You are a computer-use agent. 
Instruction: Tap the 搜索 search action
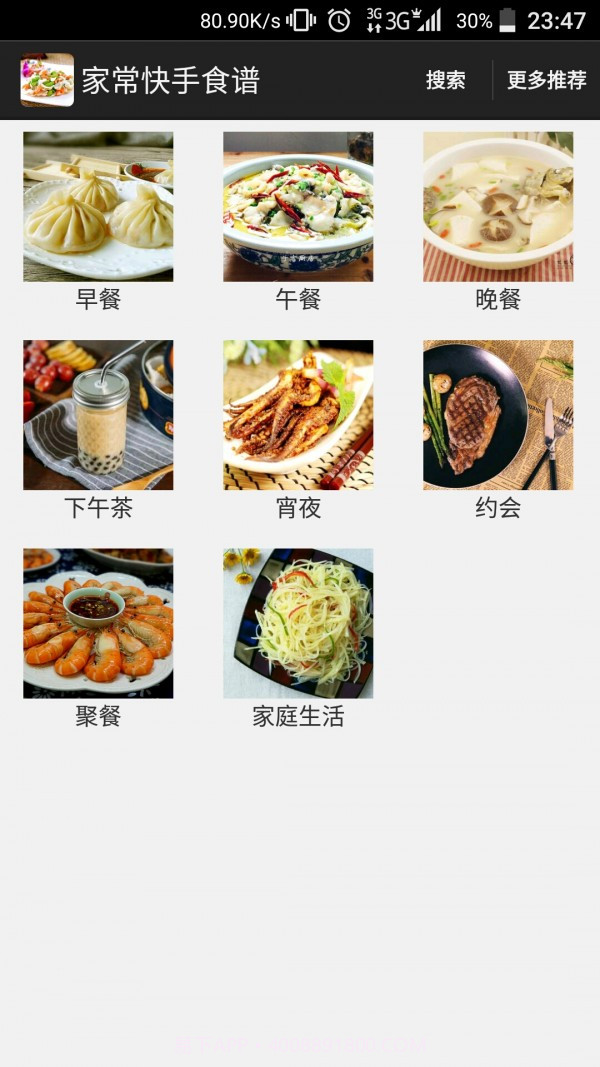click(x=445, y=81)
